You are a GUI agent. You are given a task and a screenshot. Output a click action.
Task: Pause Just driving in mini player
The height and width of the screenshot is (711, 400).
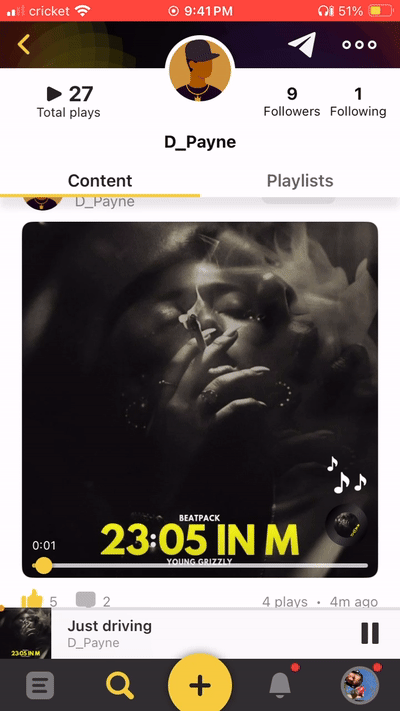(x=370, y=633)
